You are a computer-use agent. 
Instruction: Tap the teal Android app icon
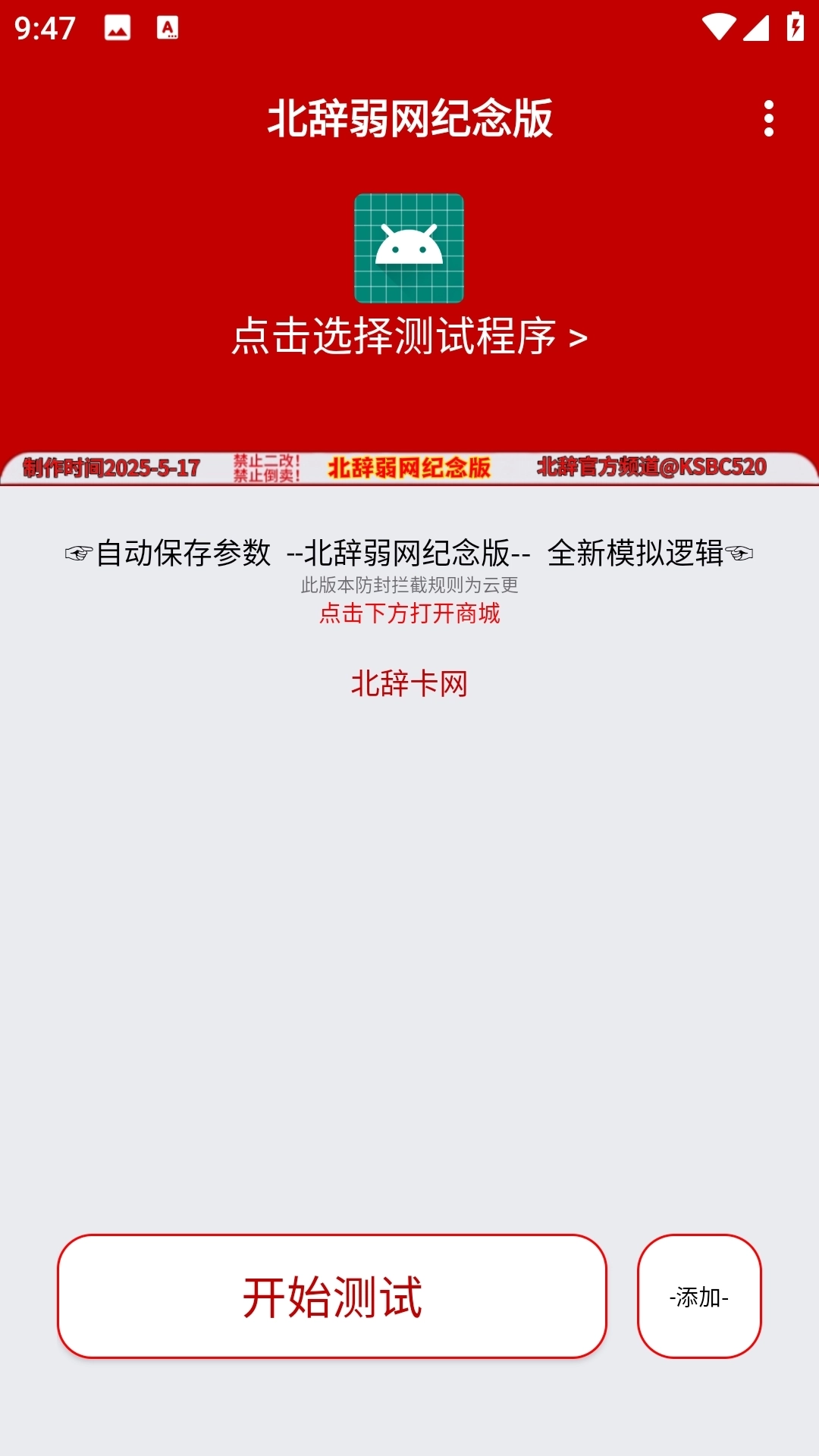(x=409, y=247)
